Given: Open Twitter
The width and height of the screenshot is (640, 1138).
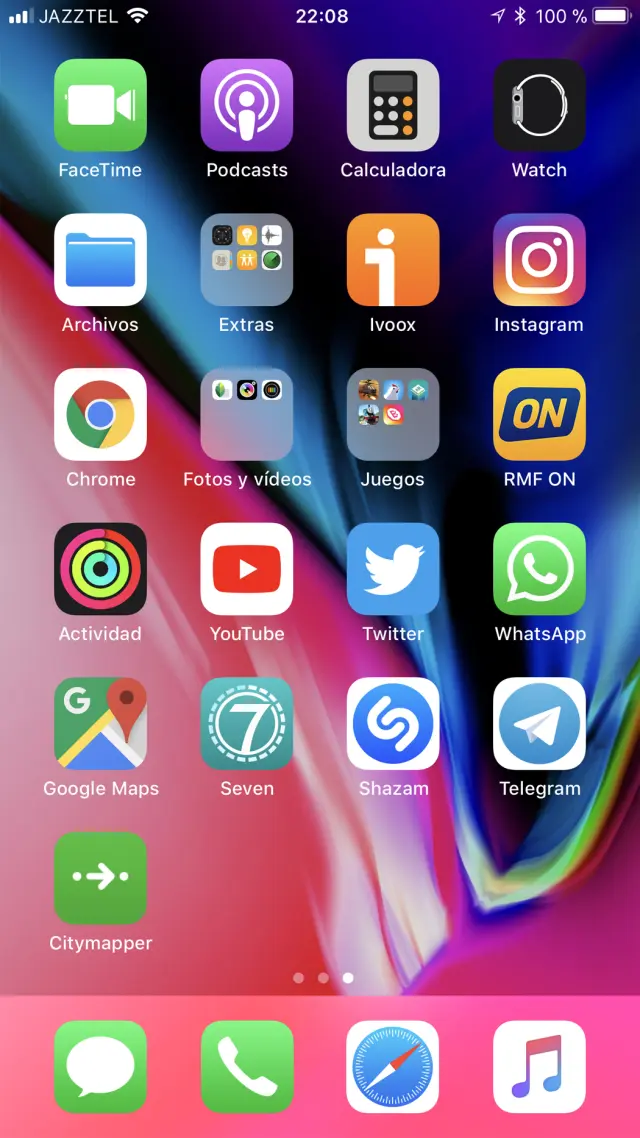Looking at the screenshot, I should coord(393,569).
